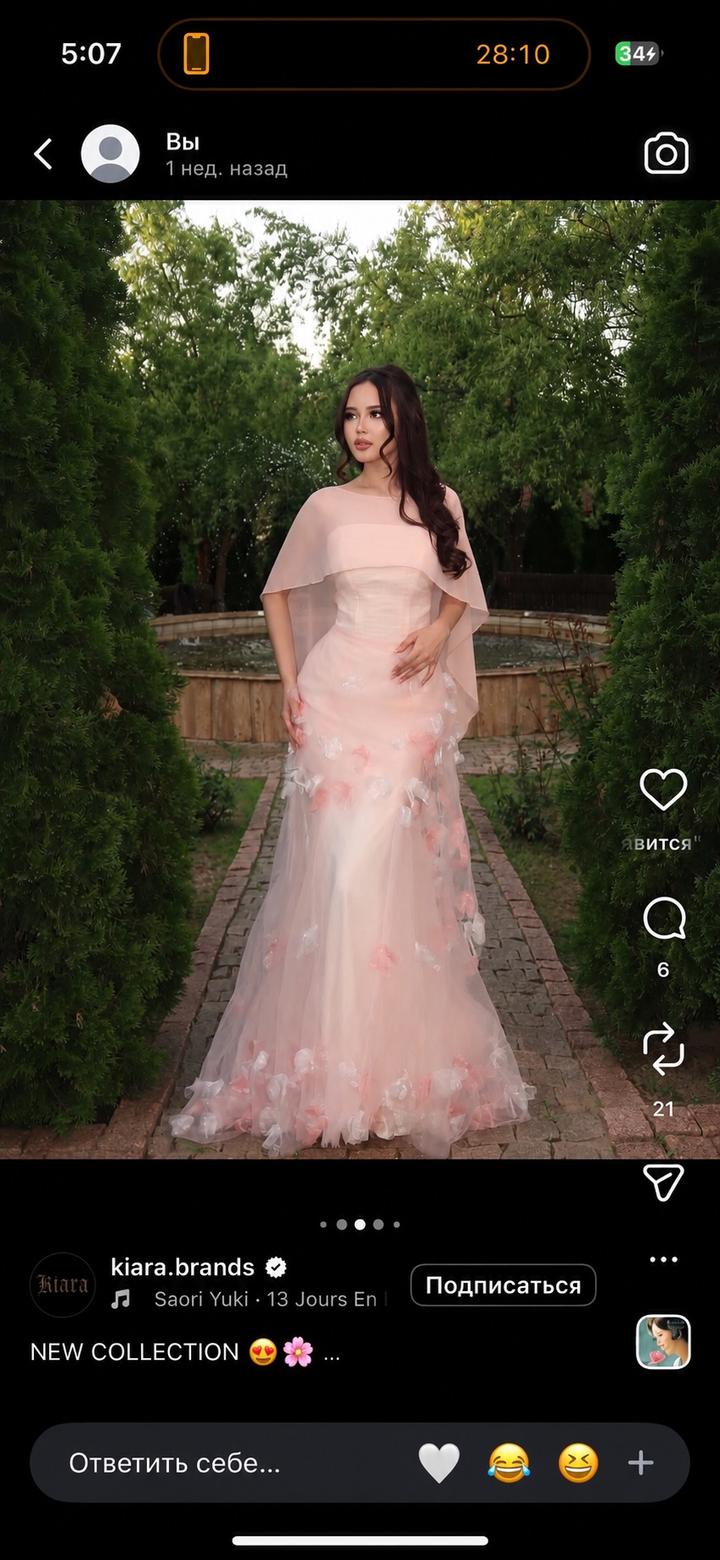Open the camera icon
The image size is (720, 1560).
pyautogui.click(x=666, y=154)
